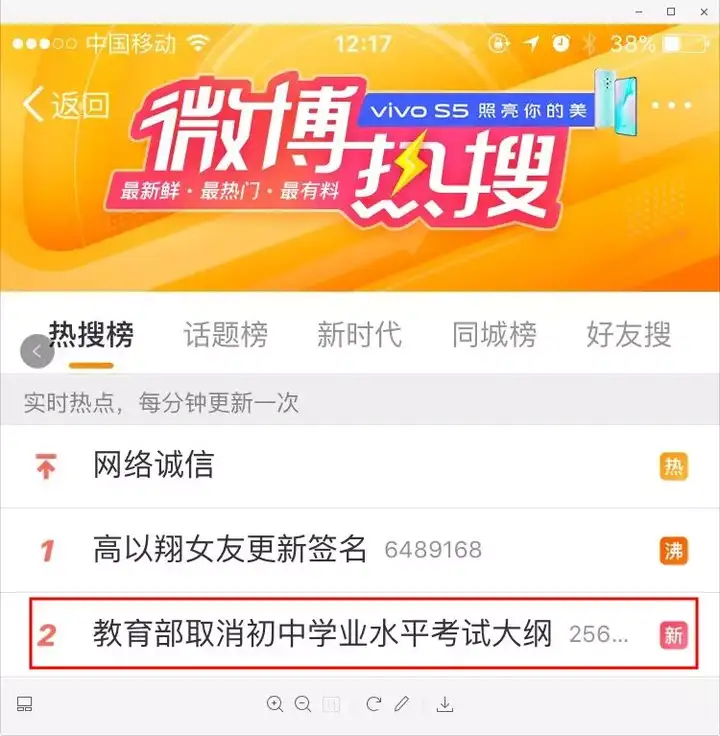Viewport: 720px width, 736px height.
Task: Zoom out of the image
Action: coord(303,704)
